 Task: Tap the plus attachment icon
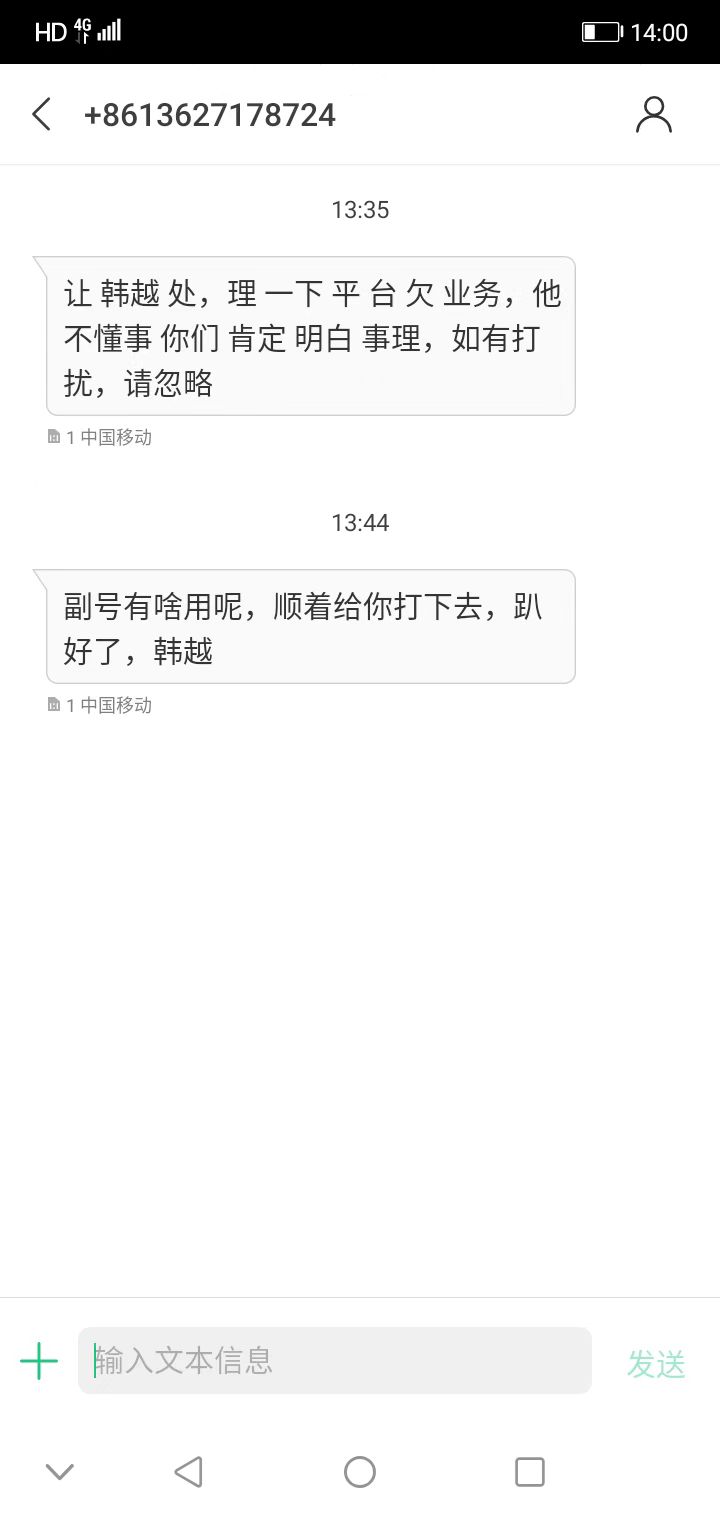coord(39,1361)
